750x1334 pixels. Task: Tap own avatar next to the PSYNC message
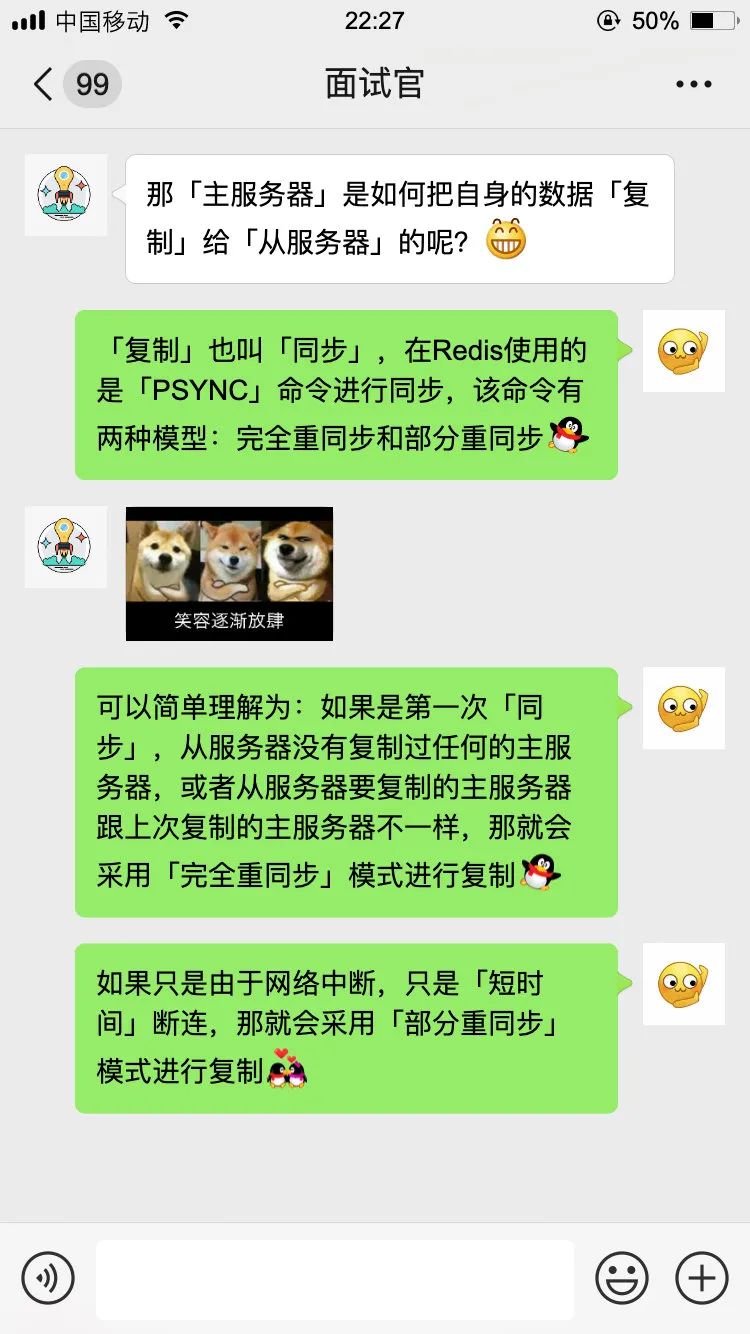683,351
